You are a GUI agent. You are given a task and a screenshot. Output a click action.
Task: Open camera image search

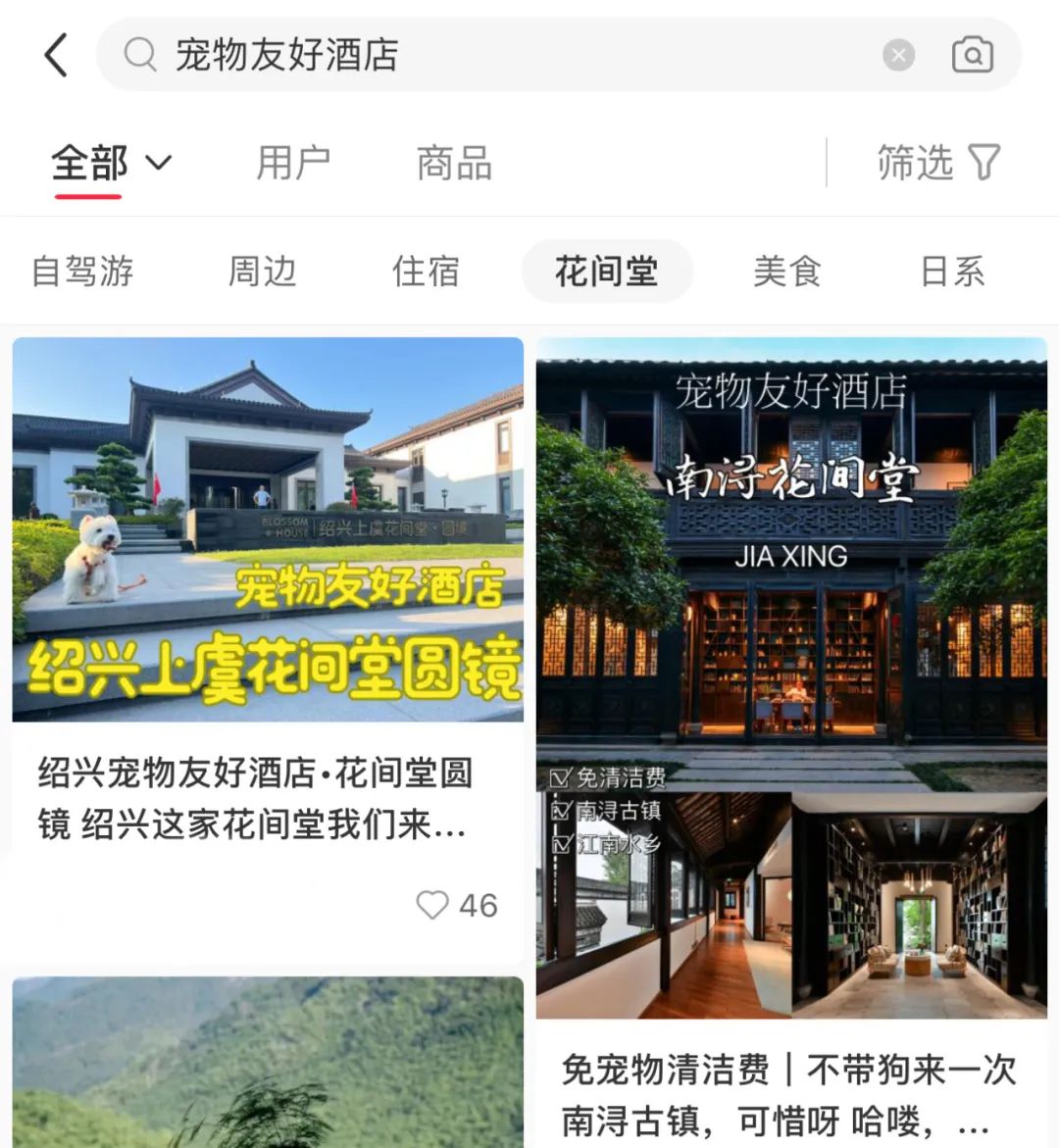[x=972, y=55]
